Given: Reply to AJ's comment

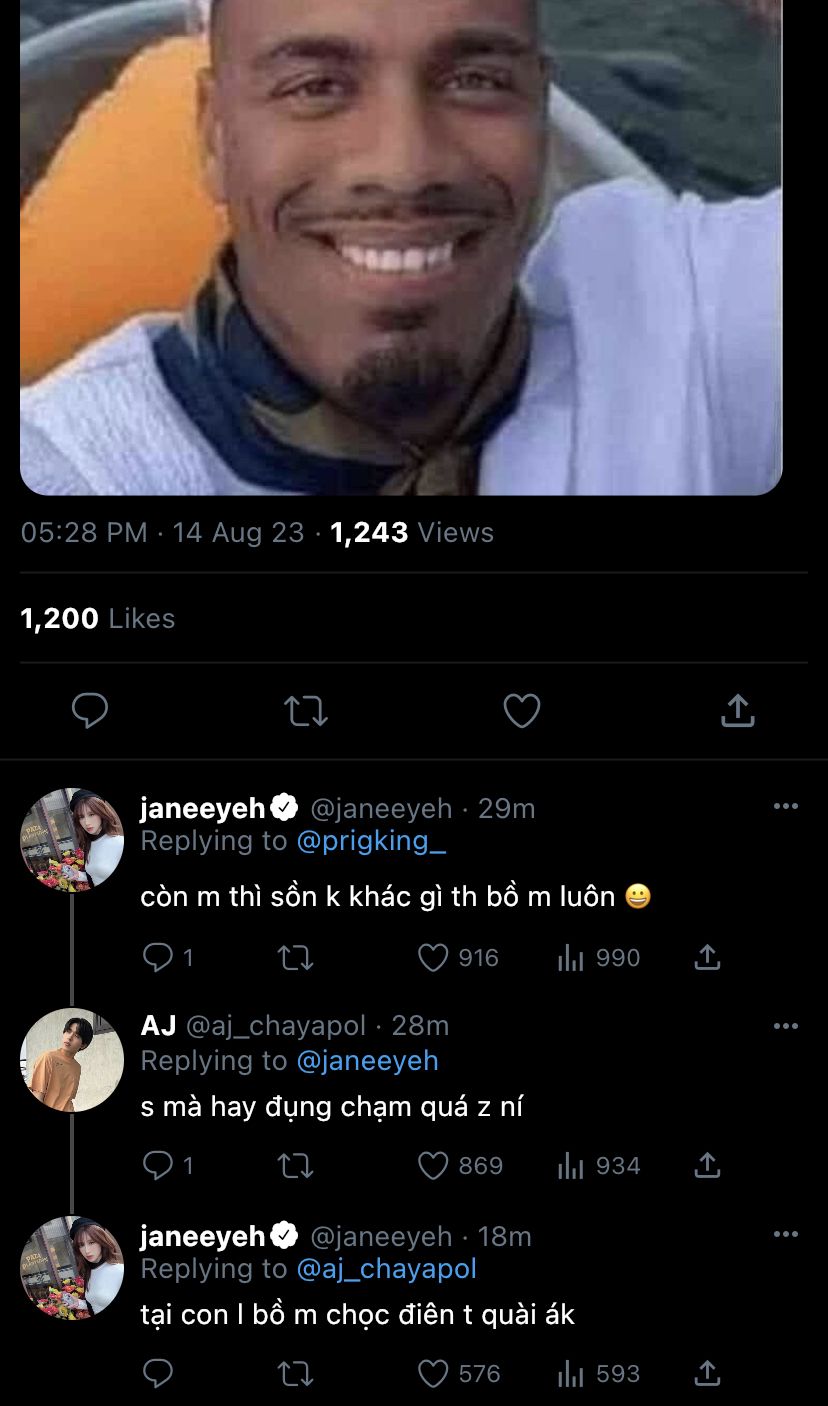Looking at the screenshot, I should [158, 1166].
